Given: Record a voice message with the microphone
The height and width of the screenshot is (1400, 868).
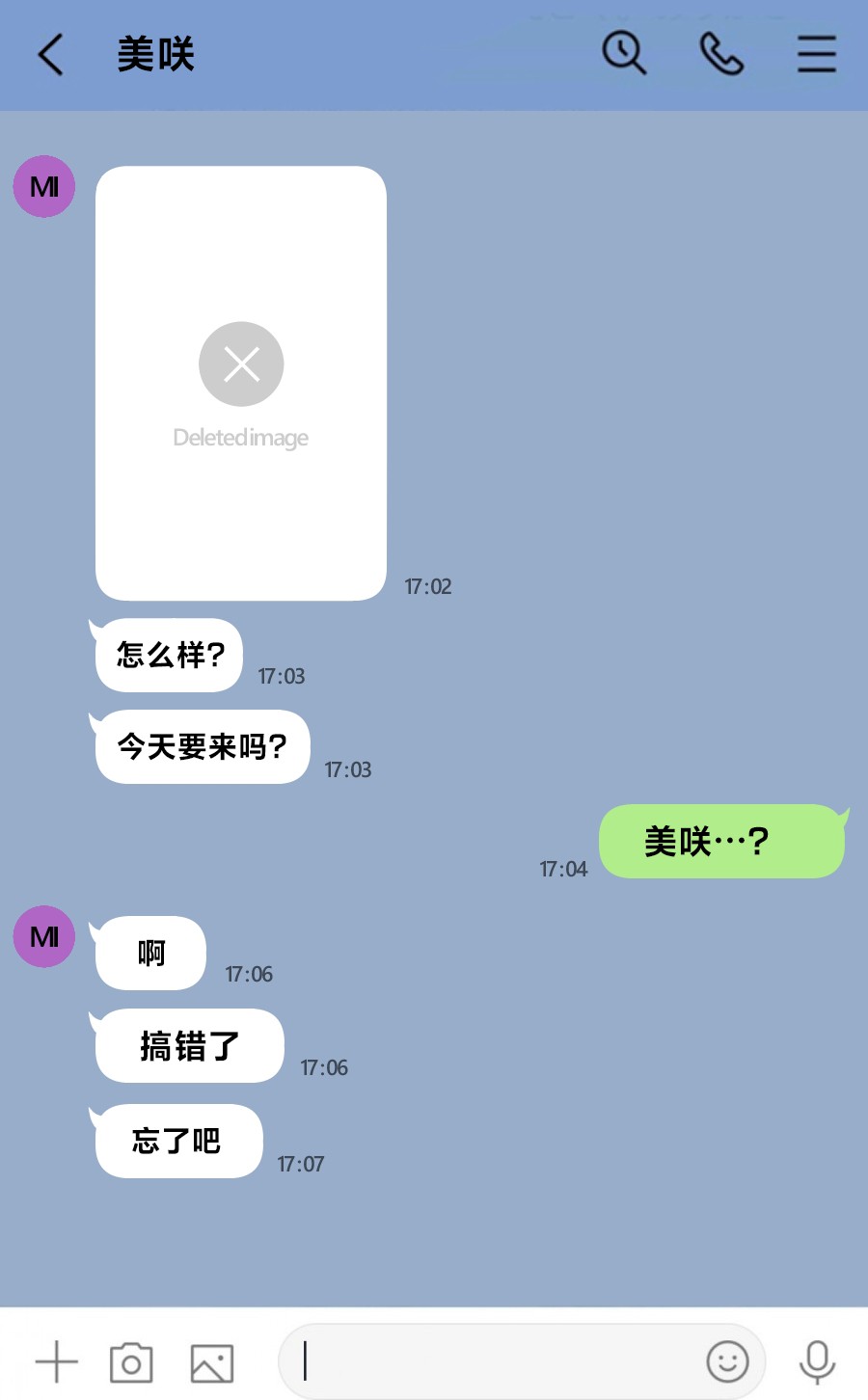Looking at the screenshot, I should click(x=817, y=1361).
